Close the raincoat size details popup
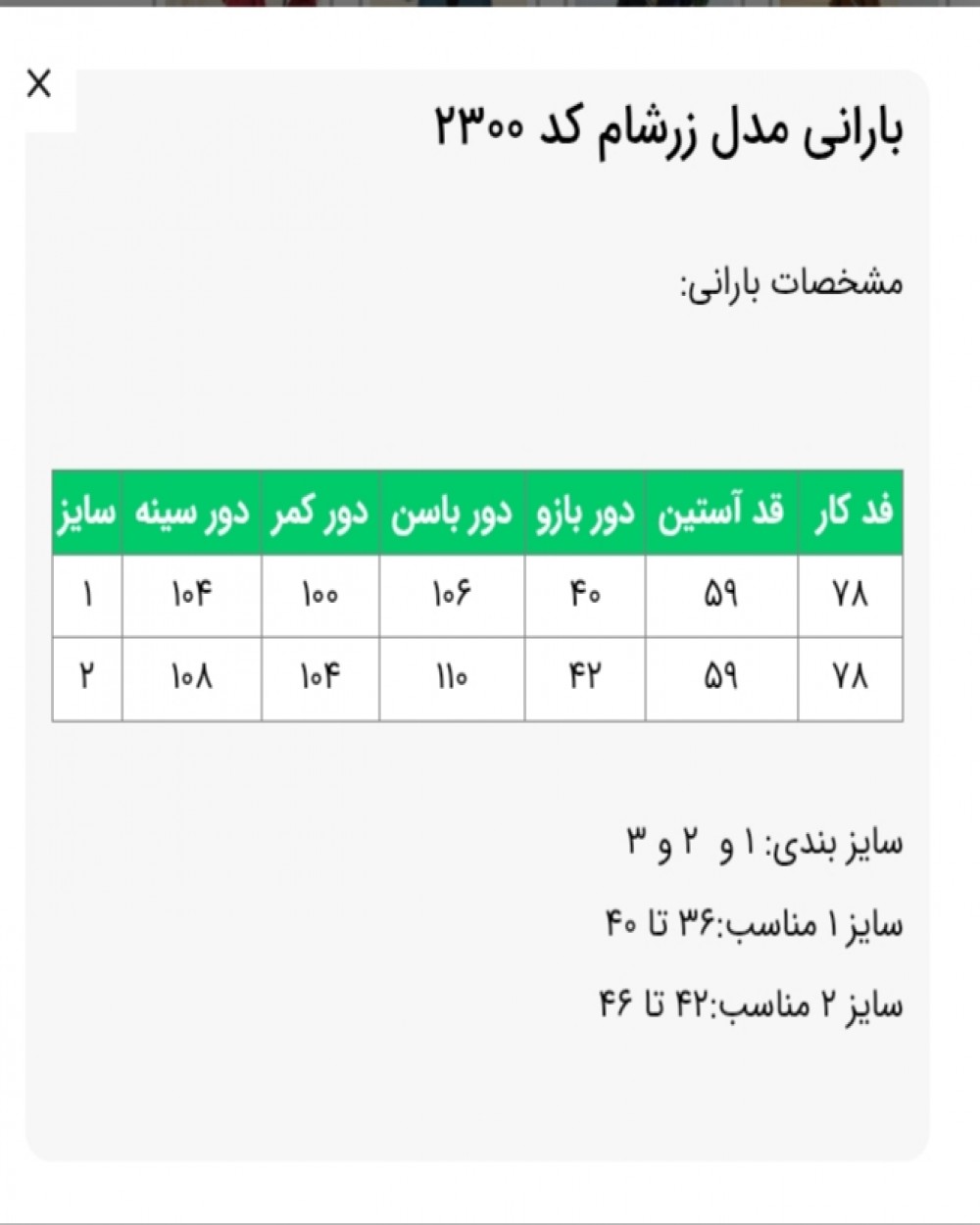 (39, 85)
